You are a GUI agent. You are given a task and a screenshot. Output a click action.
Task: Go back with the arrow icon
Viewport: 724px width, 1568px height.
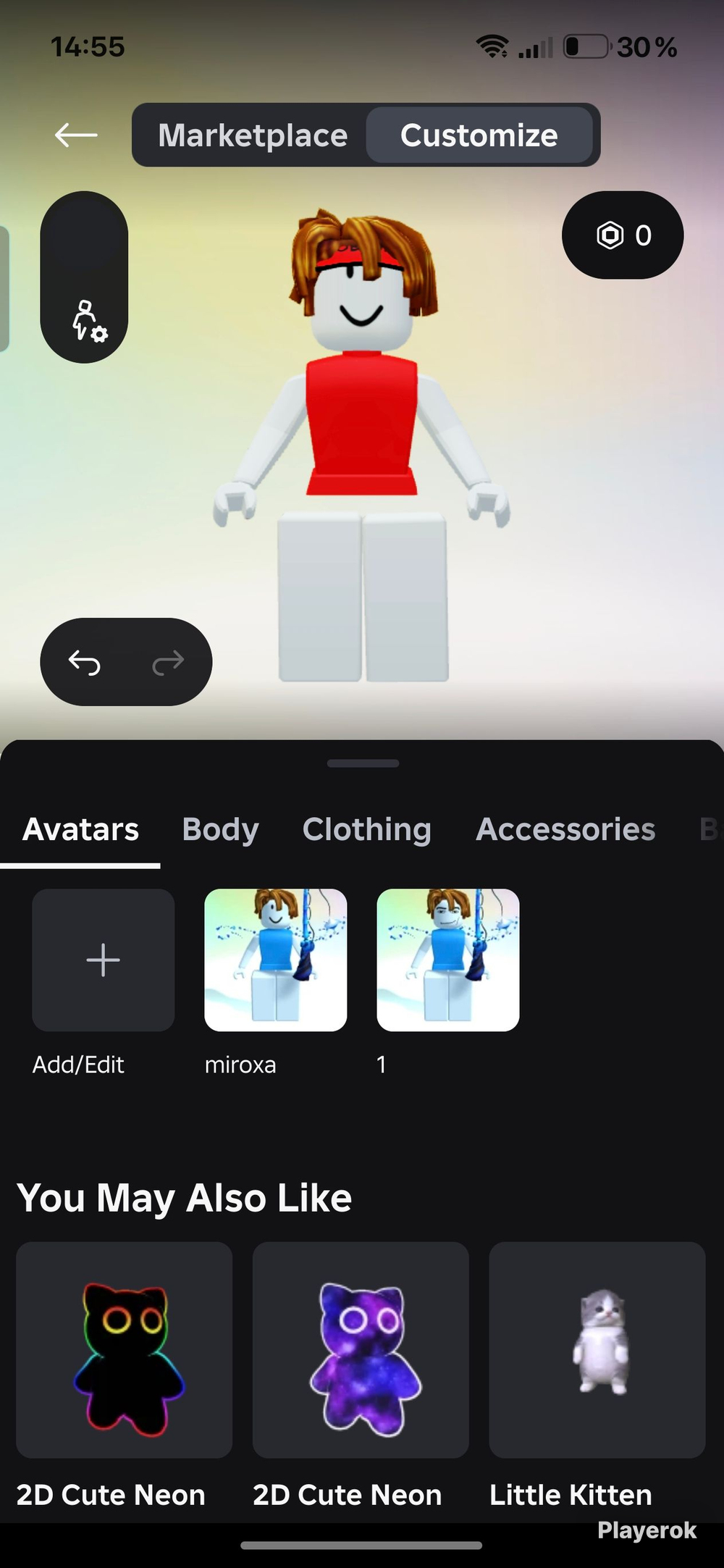[76, 135]
